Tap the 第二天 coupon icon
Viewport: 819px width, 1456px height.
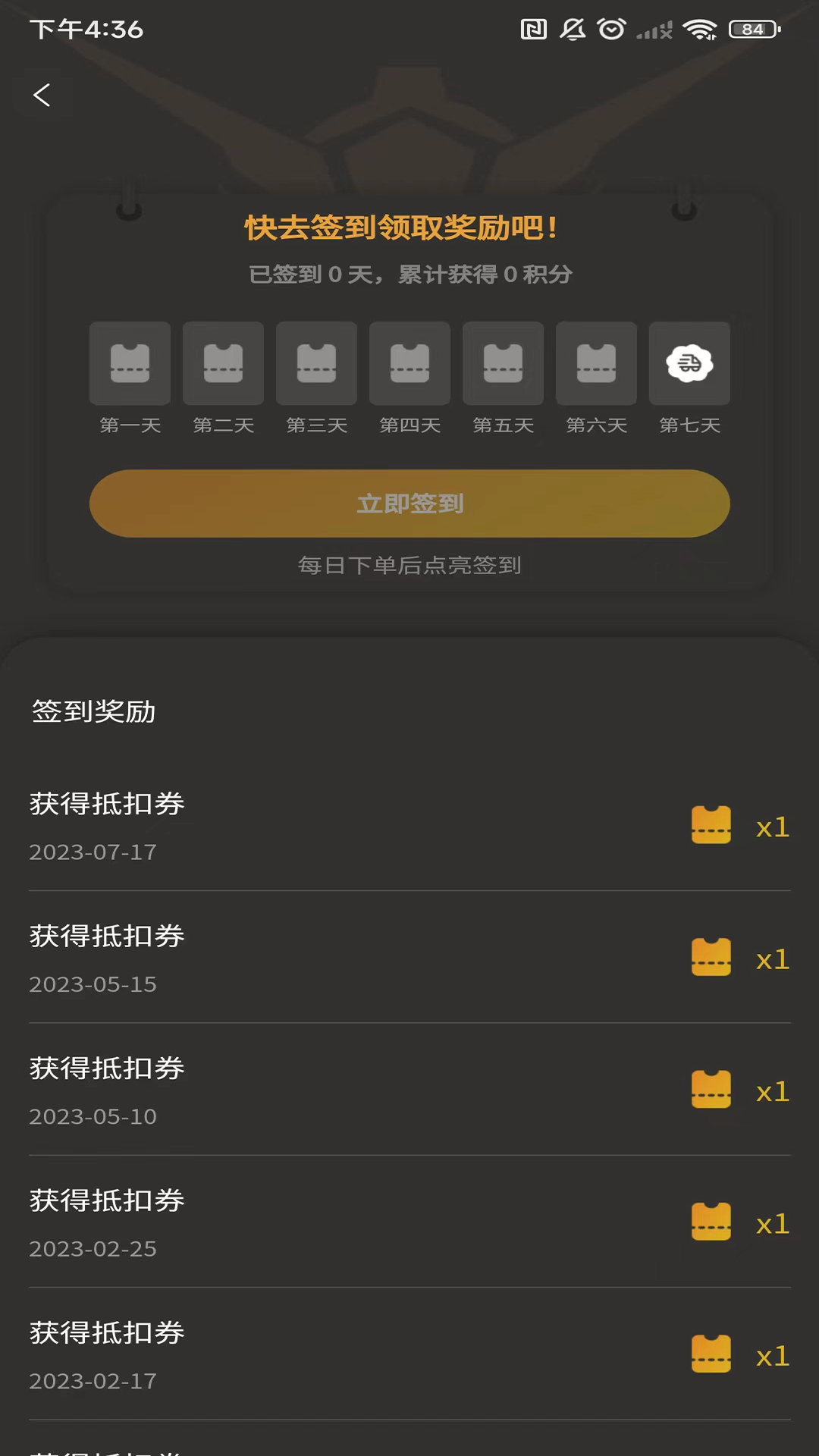point(223,362)
